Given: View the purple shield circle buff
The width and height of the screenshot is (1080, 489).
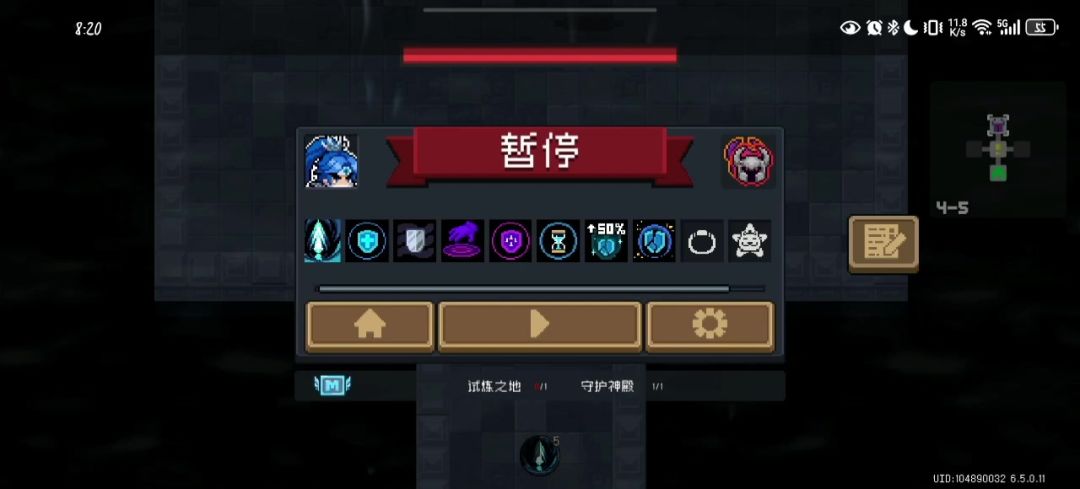Looking at the screenshot, I should point(511,241).
